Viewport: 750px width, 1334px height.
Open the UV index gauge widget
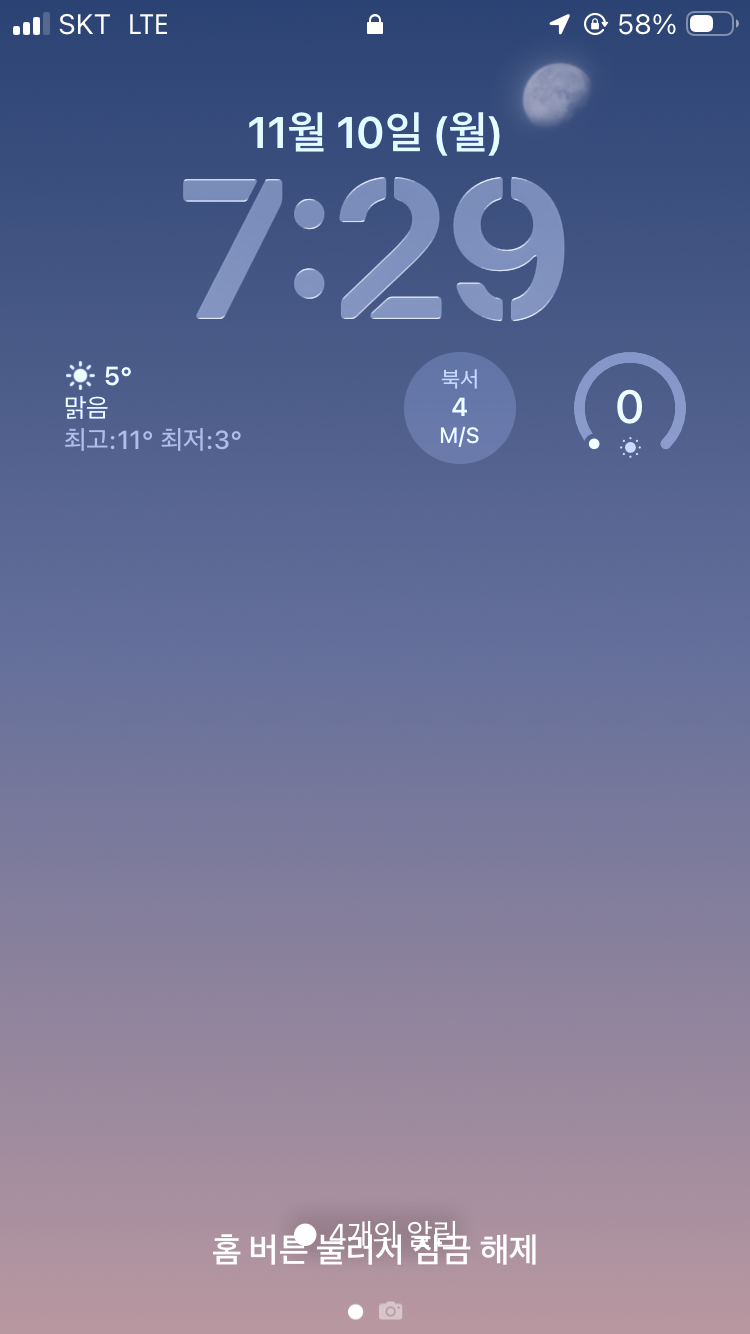point(630,408)
